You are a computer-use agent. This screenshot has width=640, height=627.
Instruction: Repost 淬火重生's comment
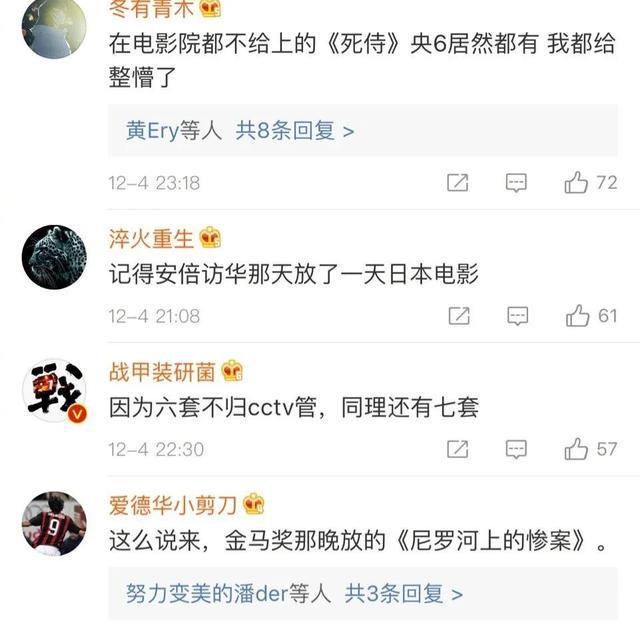pyautogui.click(x=458, y=316)
